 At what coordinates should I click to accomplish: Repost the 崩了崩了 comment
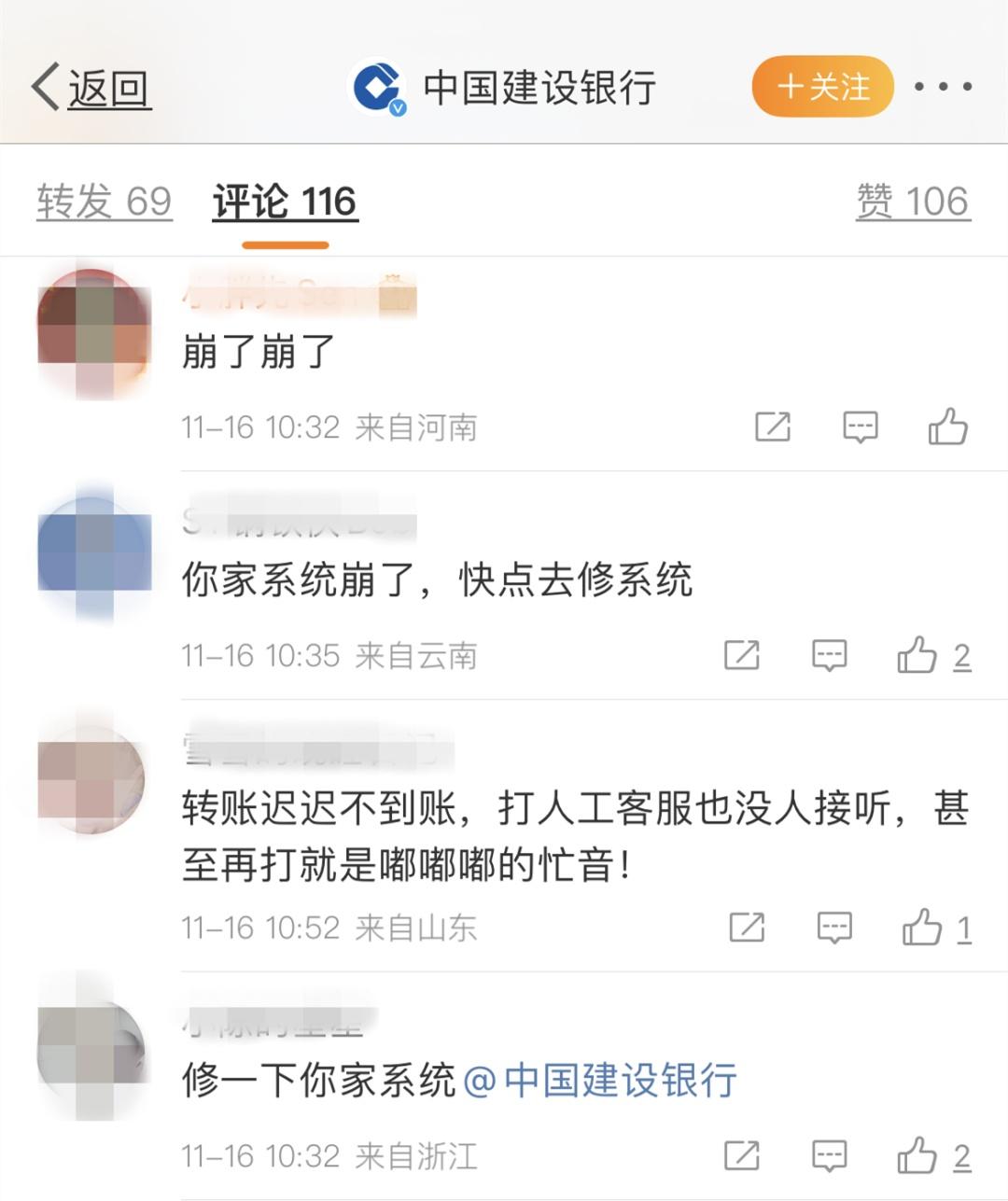tap(773, 427)
